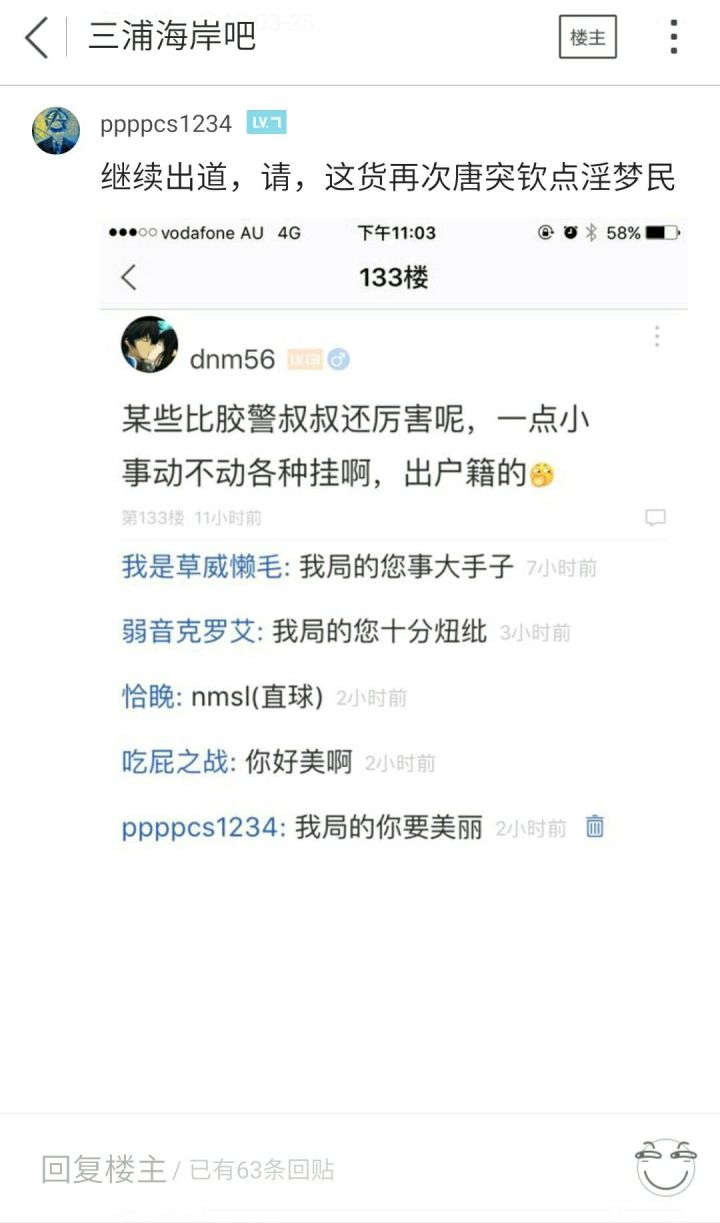Viewport: 720px width, 1223px height.
Task: Go back using the top-left arrow
Action: [36, 38]
